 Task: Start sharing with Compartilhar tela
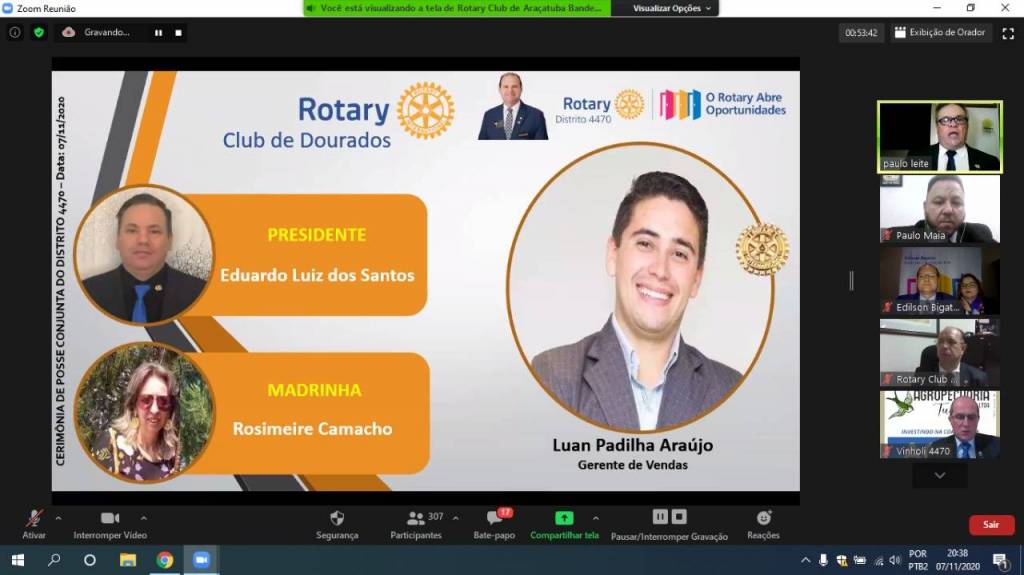point(564,523)
